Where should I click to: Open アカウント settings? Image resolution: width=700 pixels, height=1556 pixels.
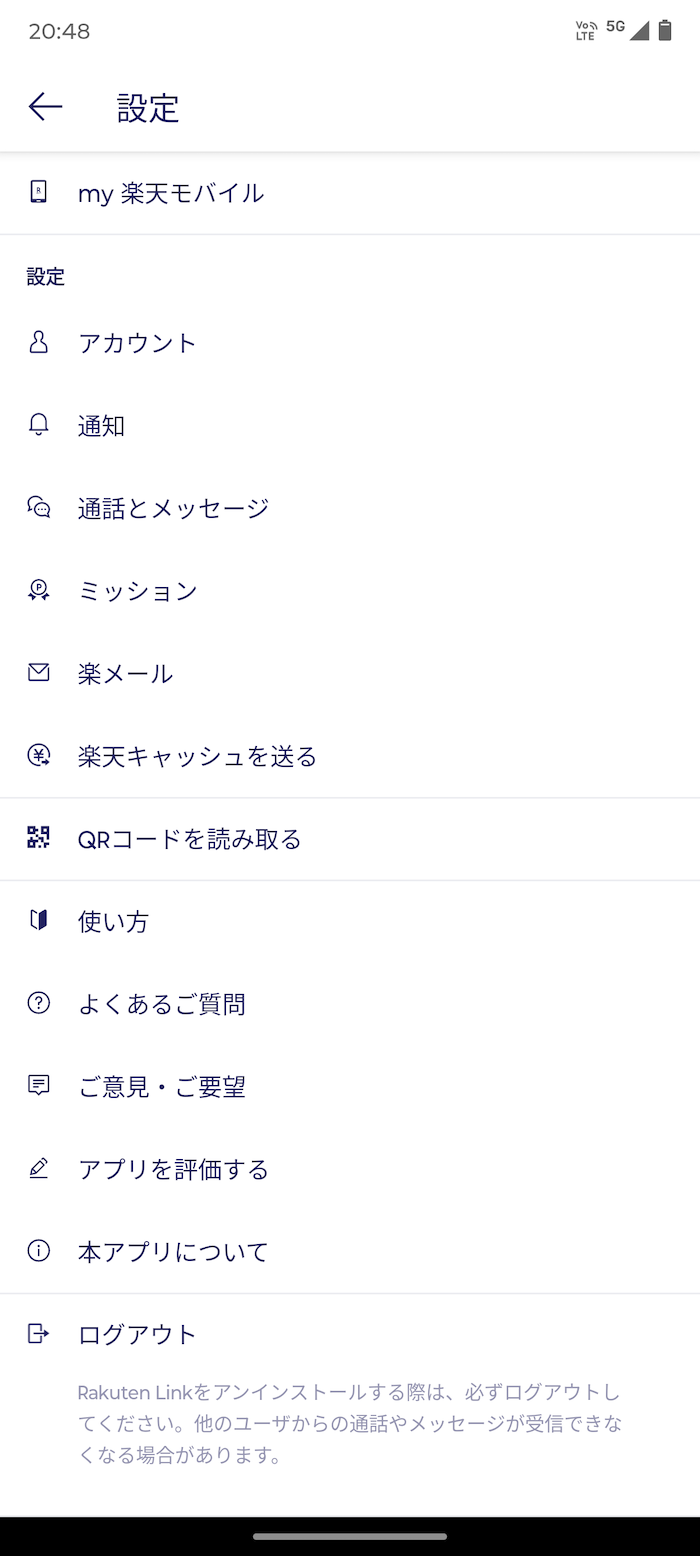point(350,343)
